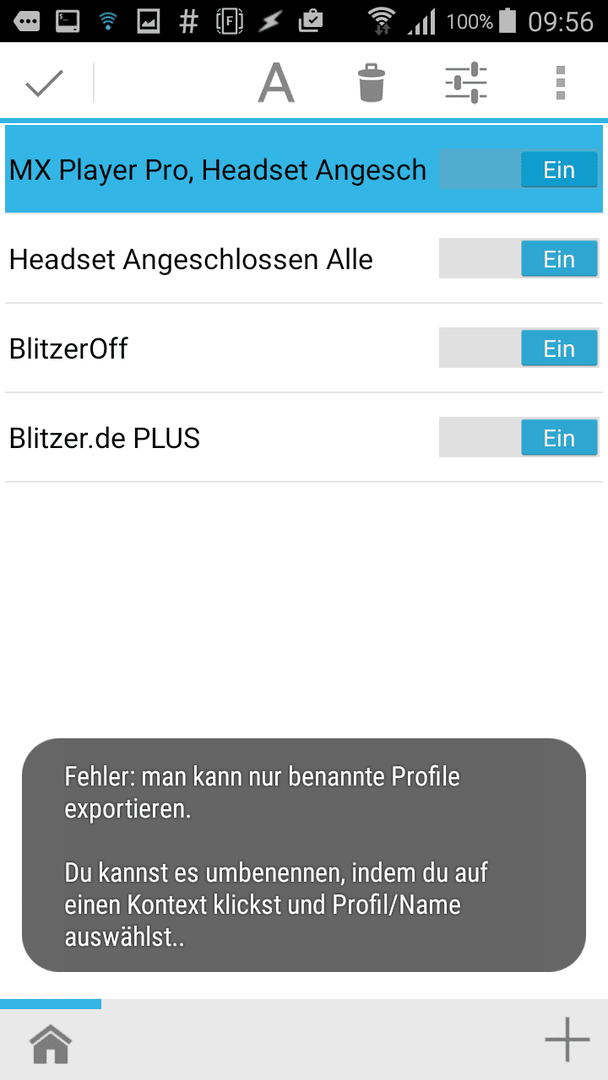The width and height of the screenshot is (608, 1080).
Task: Toggle MX Player Pro profile switch off
Action: pyautogui.click(x=518, y=169)
